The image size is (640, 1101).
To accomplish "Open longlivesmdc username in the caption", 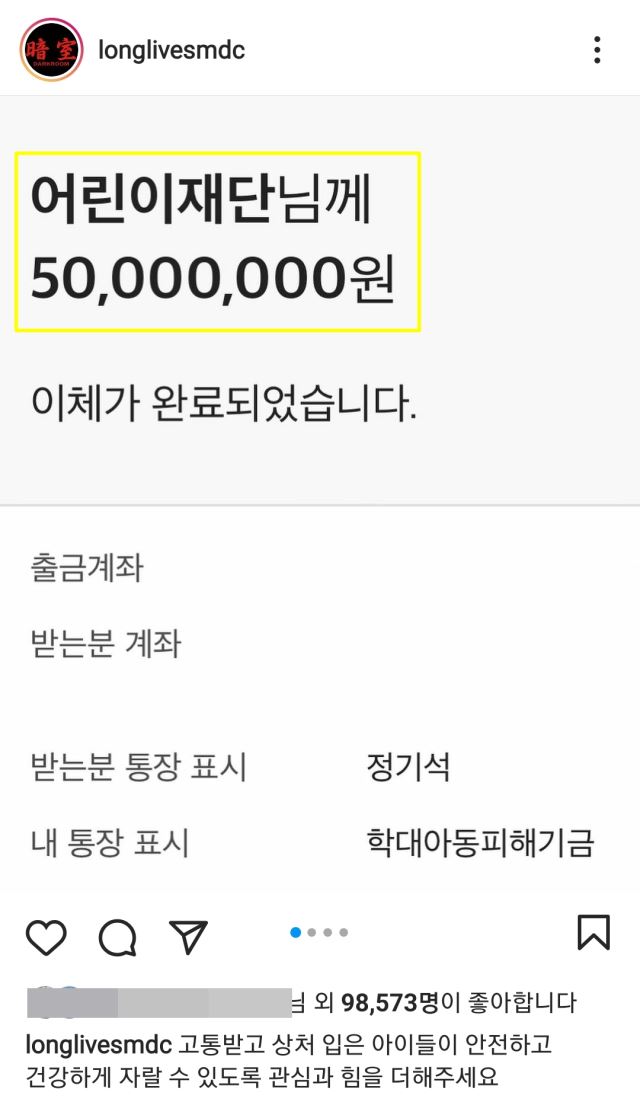I will click(x=98, y=1044).
